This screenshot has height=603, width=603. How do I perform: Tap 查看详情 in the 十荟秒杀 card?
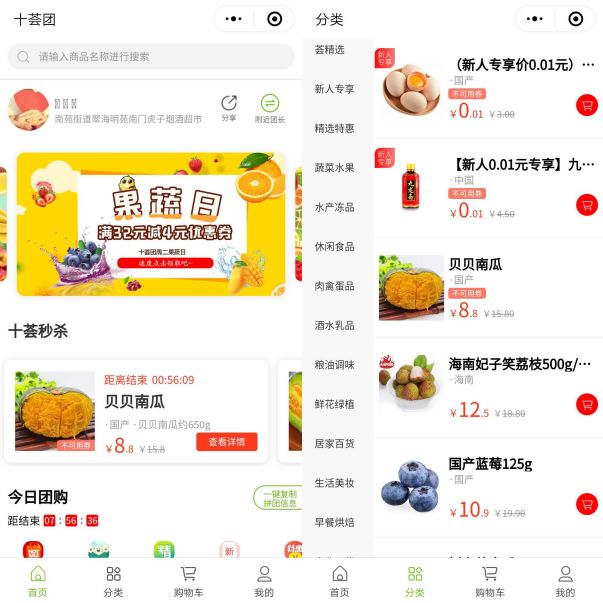[226, 442]
